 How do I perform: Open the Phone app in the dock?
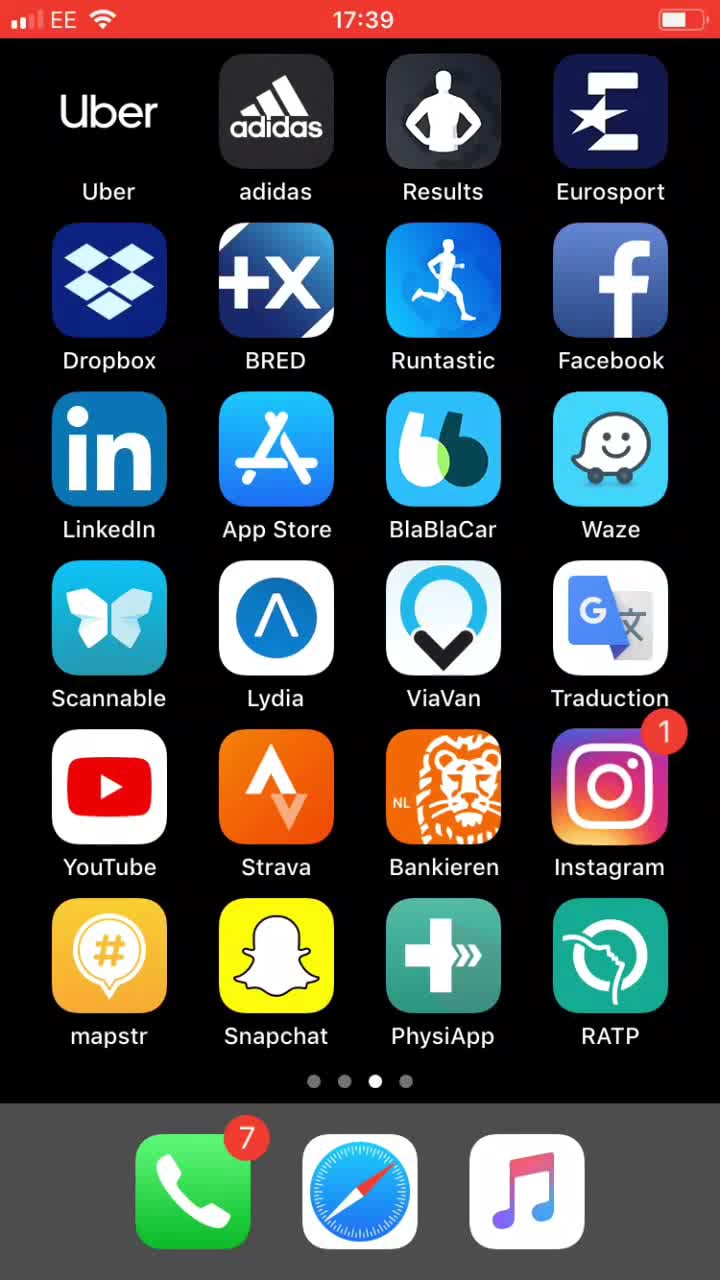click(193, 1191)
